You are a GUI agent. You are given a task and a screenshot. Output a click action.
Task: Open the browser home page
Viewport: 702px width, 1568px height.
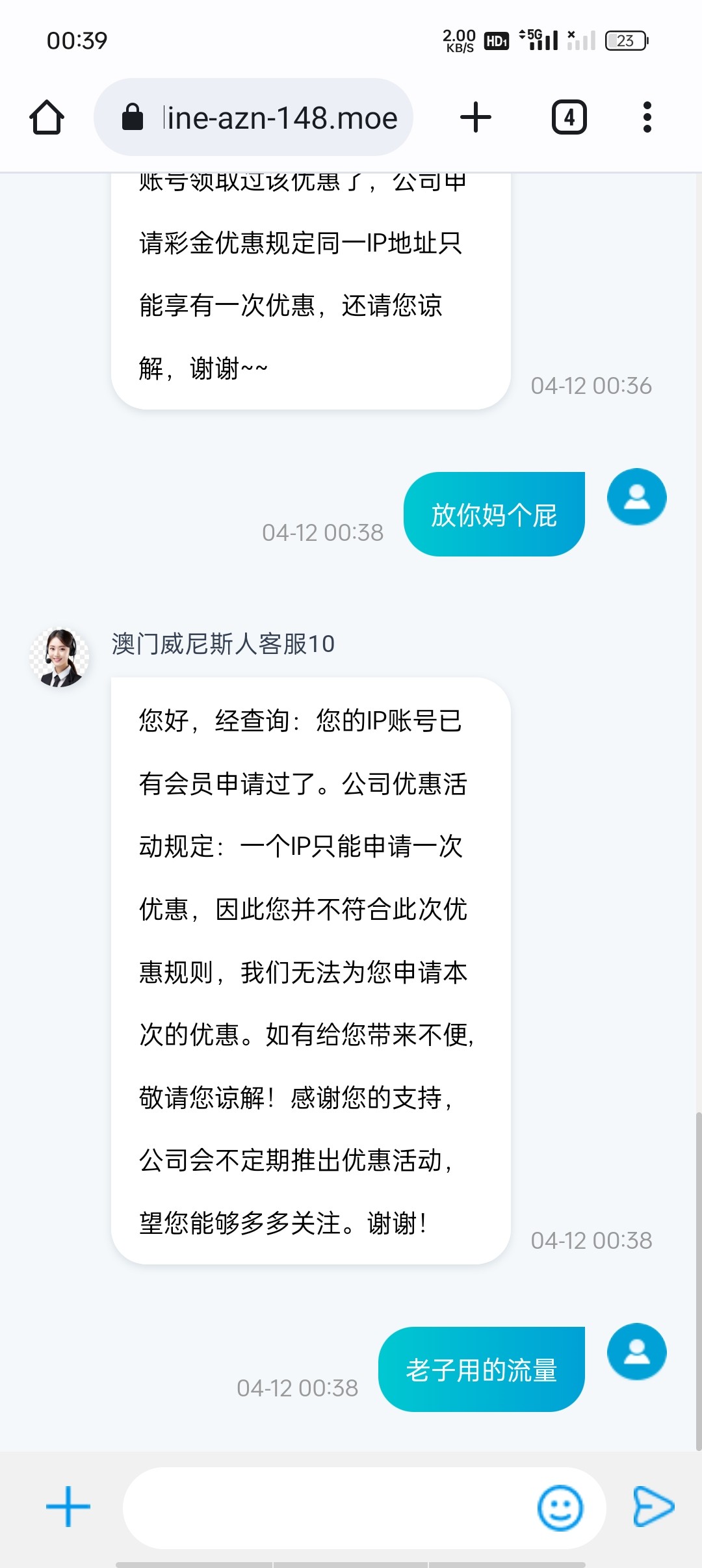pyautogui.click(x=47, y=118)
